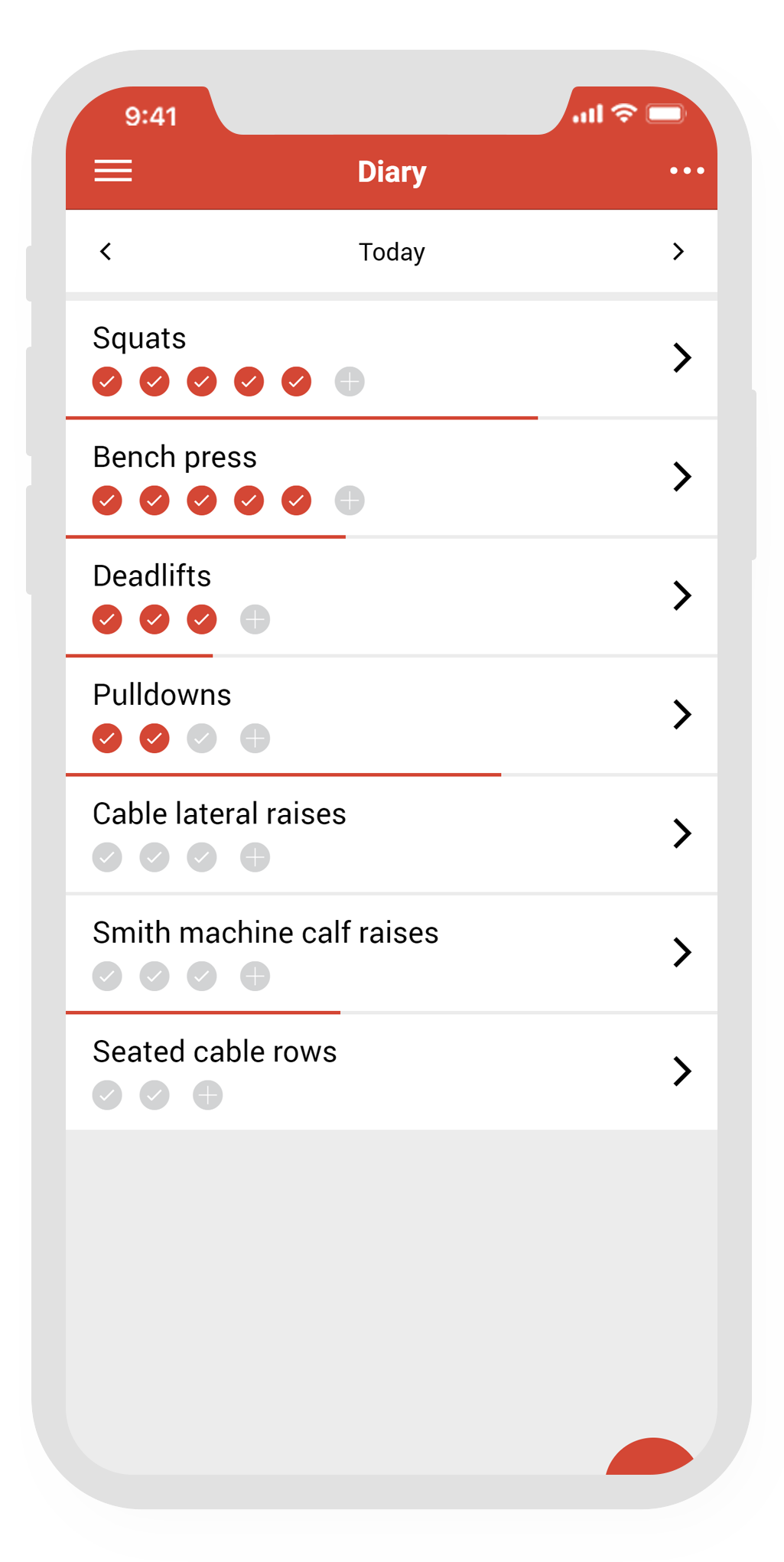Add a set to Deadlifts

pyautogui.click(x=255, y=619)
